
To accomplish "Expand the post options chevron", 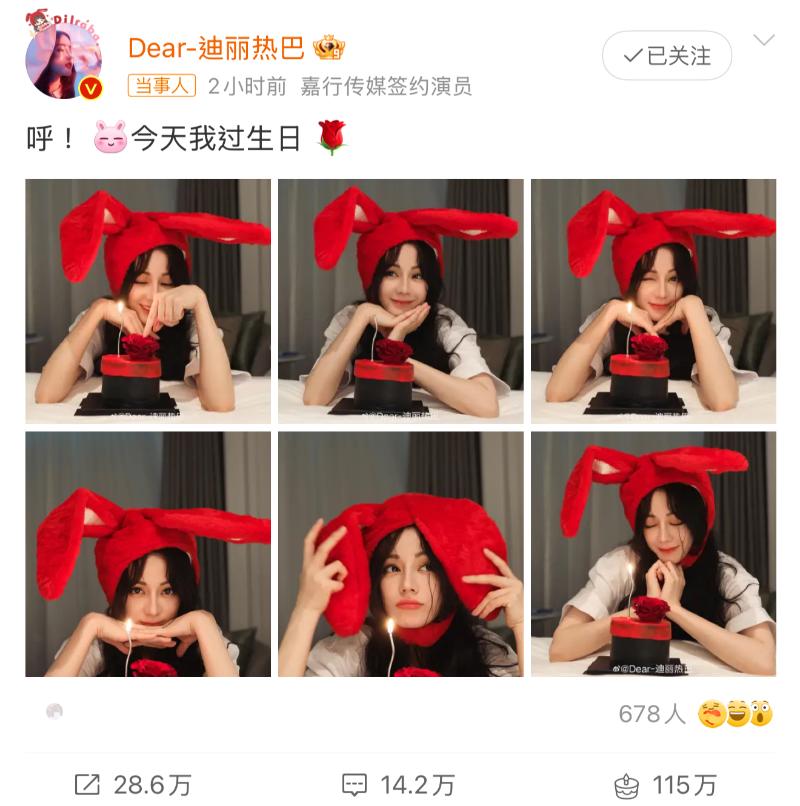I will click(763, 41).
